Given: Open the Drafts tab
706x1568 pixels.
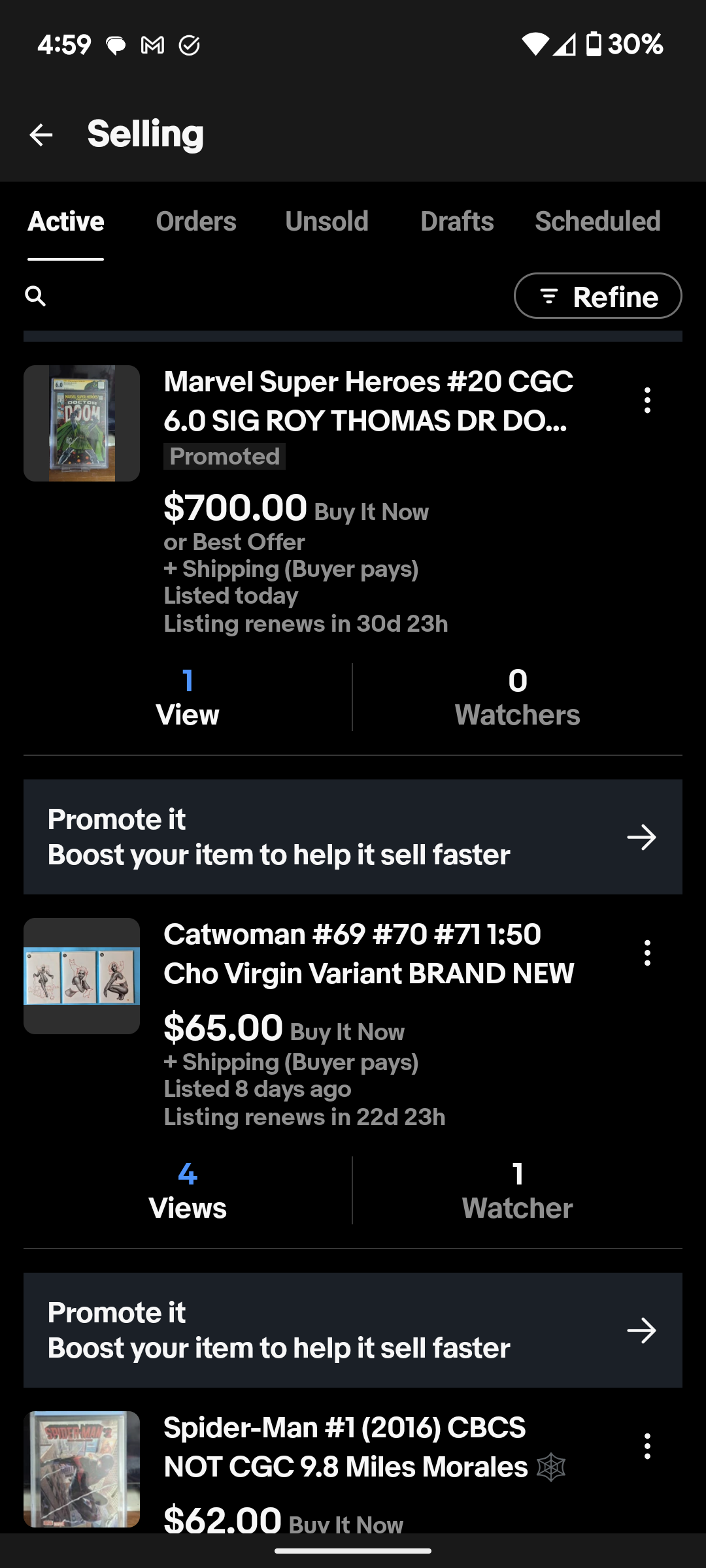Looking at the screenshot, I should (457, 221).
